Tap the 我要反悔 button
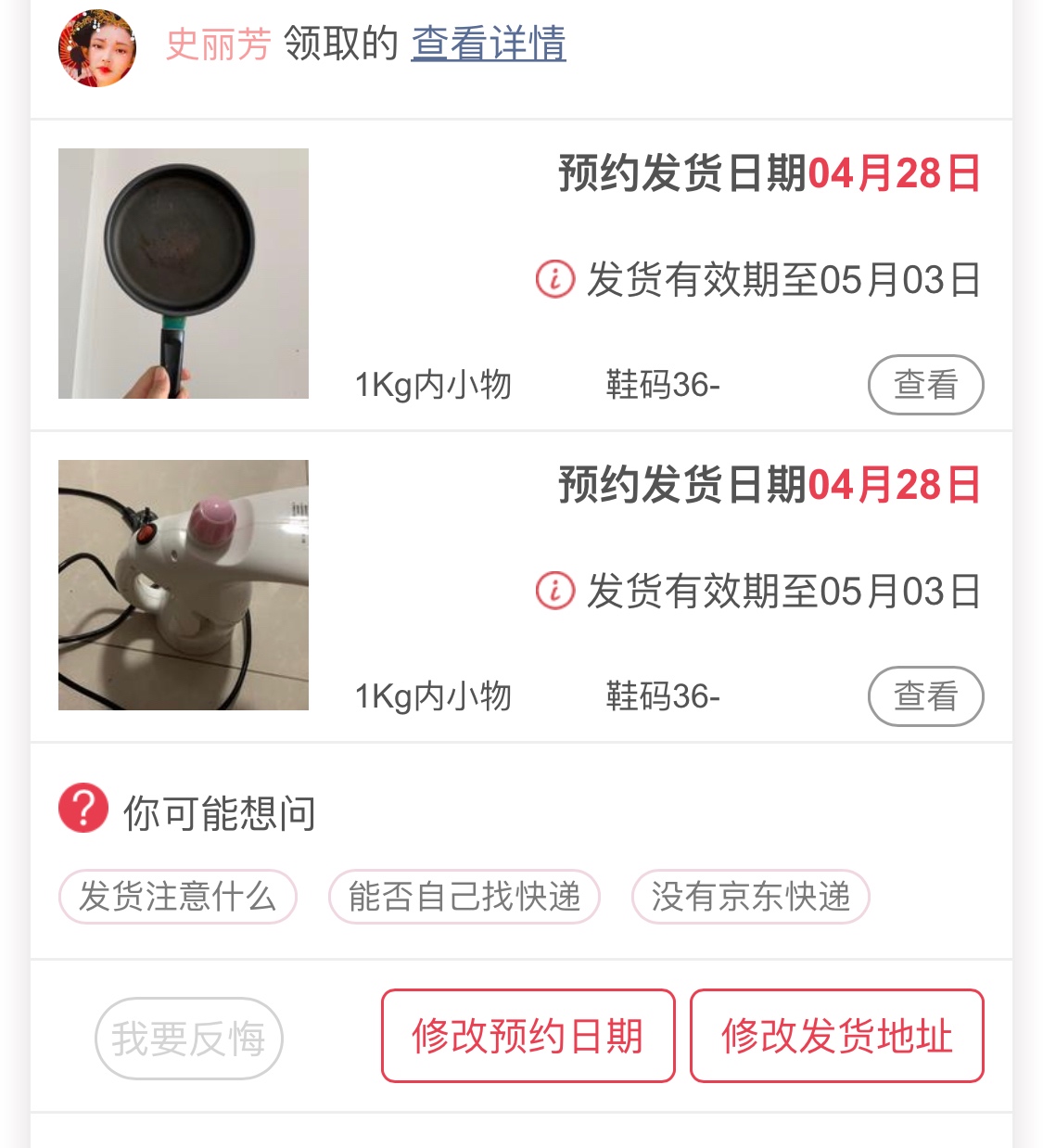The height and width of the screenshot is (1148, 1043). 188,1038
